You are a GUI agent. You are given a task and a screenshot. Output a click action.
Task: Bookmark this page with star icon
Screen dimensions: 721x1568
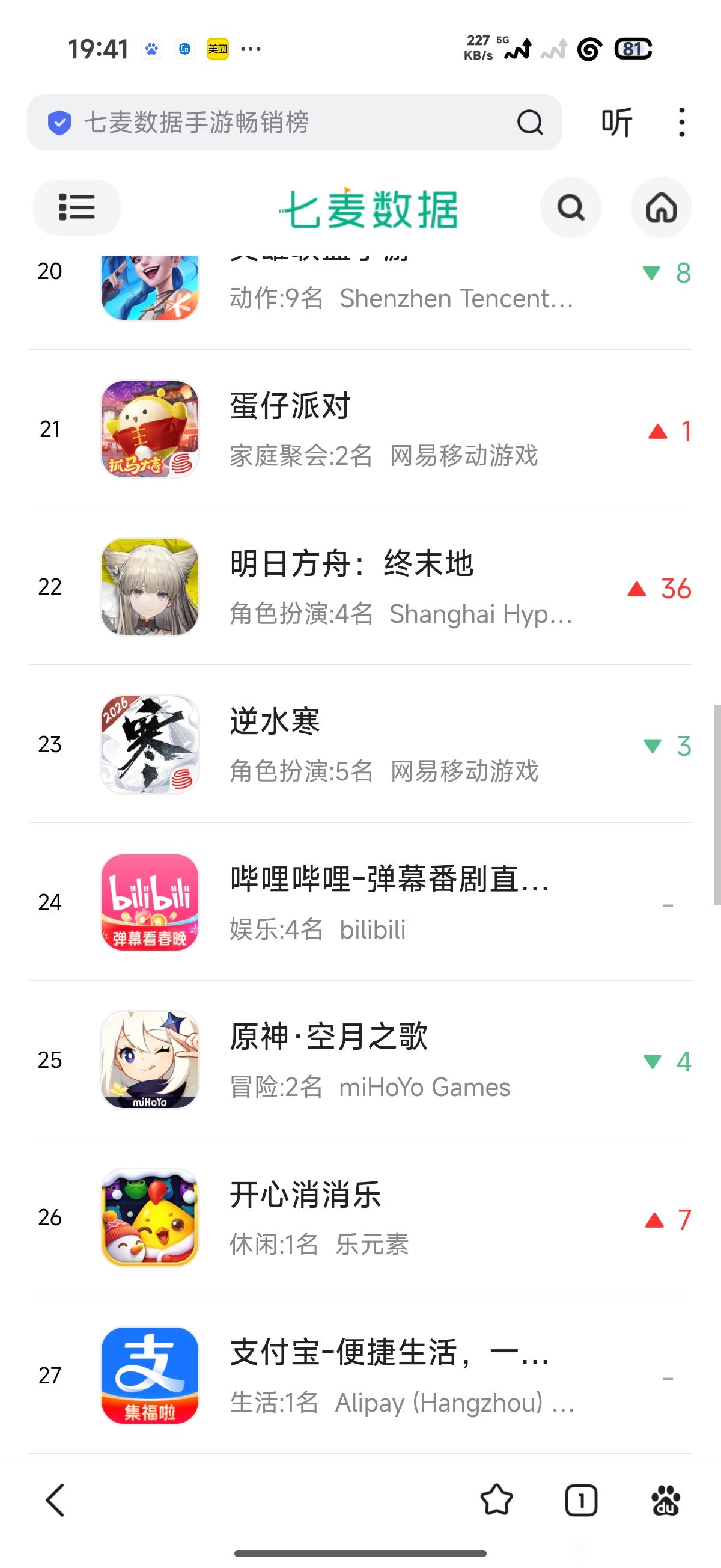496,1500
